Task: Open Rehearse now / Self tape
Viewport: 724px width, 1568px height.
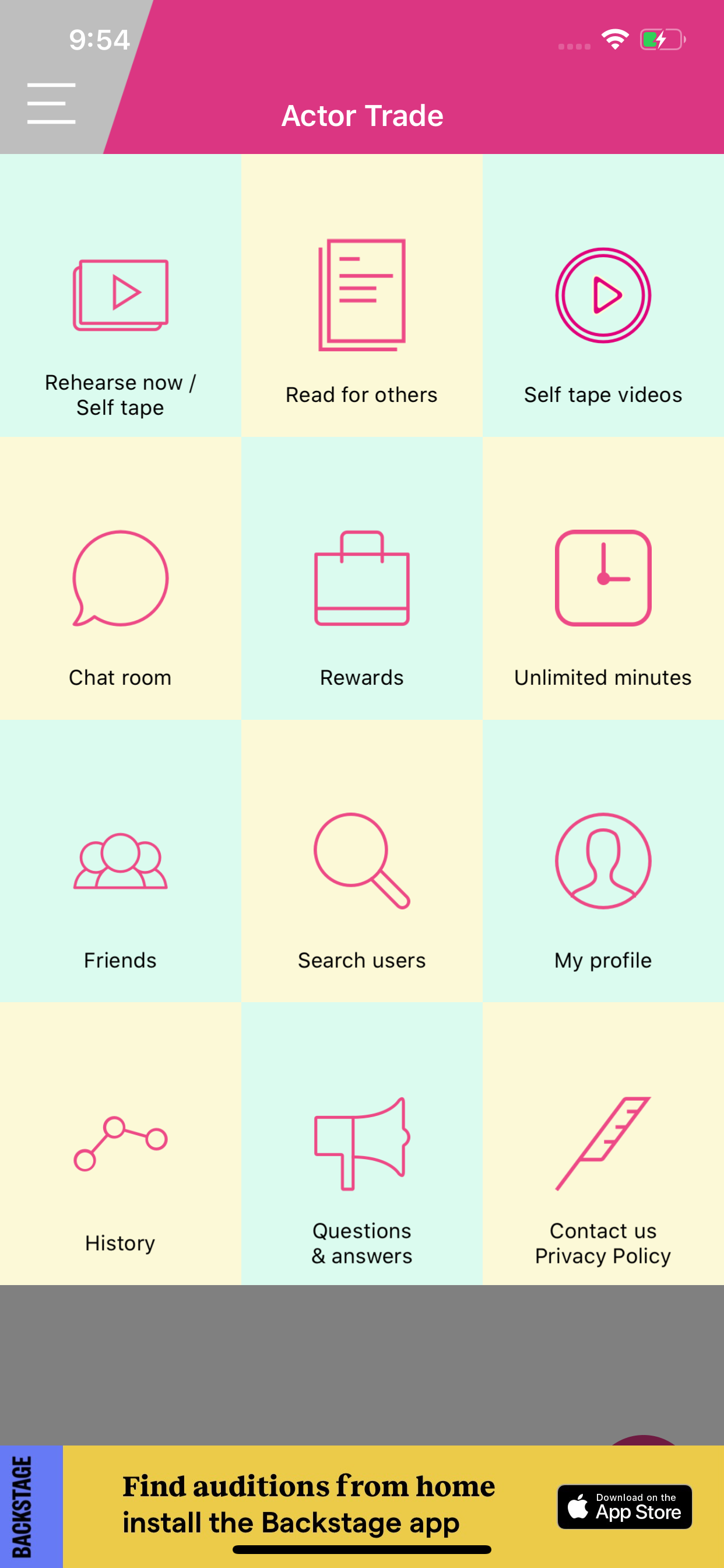Action: click(121, 296)
